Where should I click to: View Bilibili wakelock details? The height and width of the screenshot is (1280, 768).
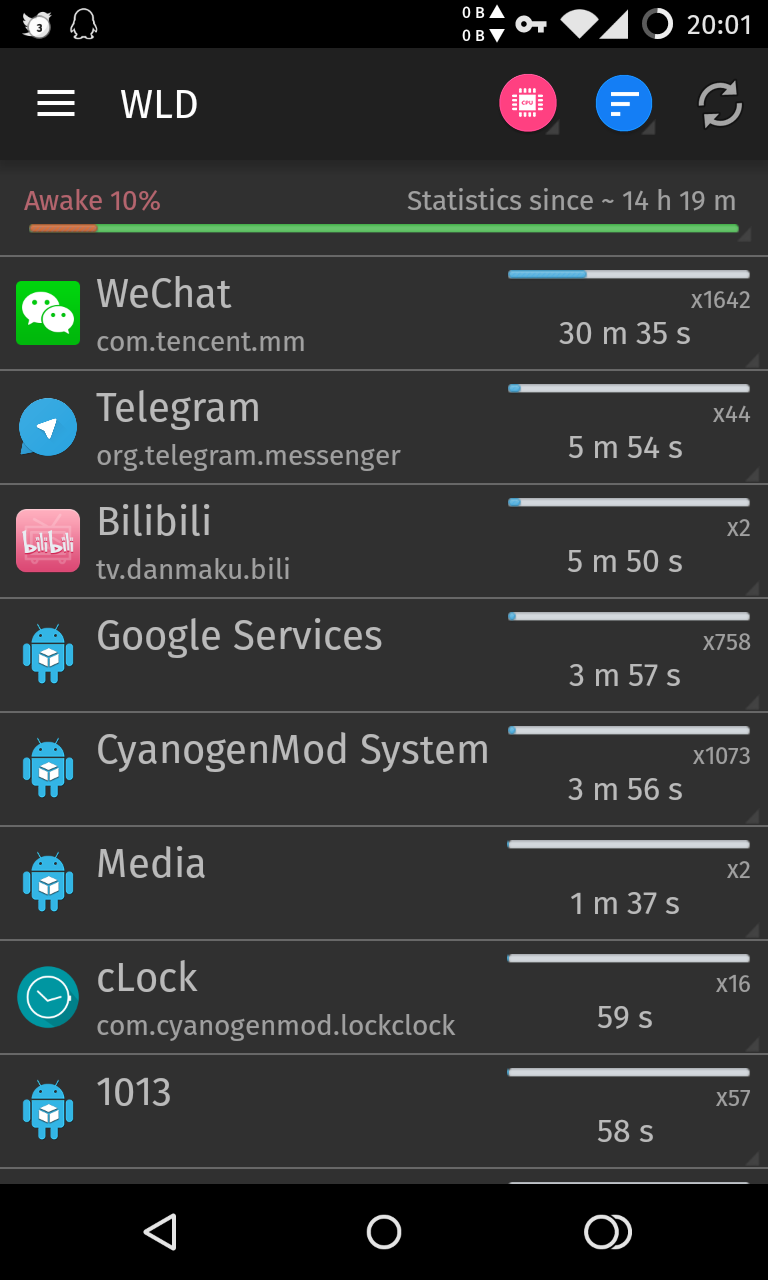[x=384, y=542]
